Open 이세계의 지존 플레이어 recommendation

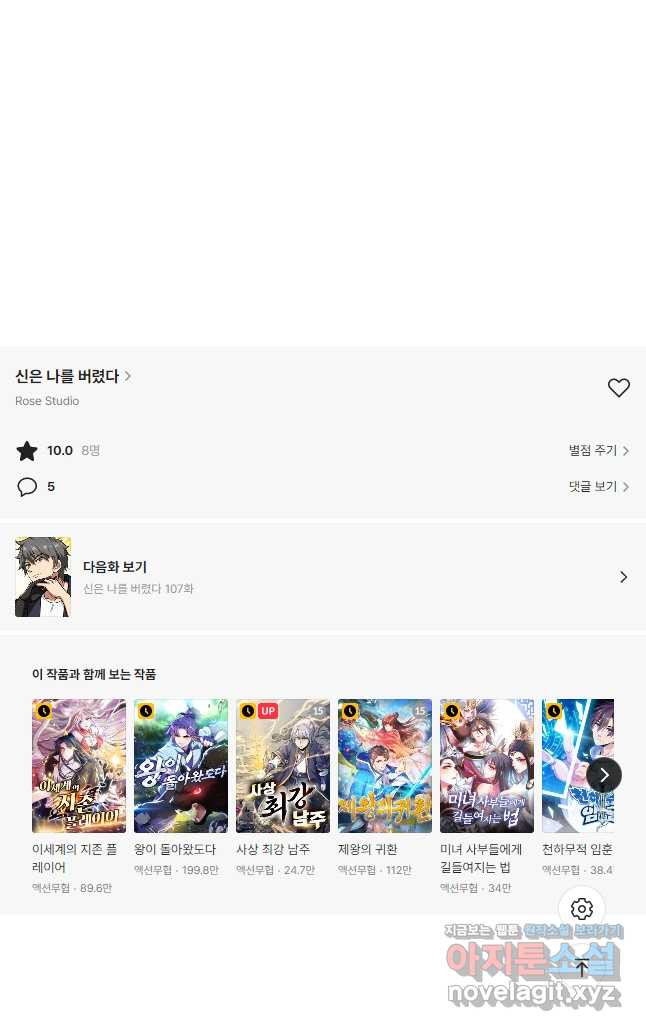79,766
